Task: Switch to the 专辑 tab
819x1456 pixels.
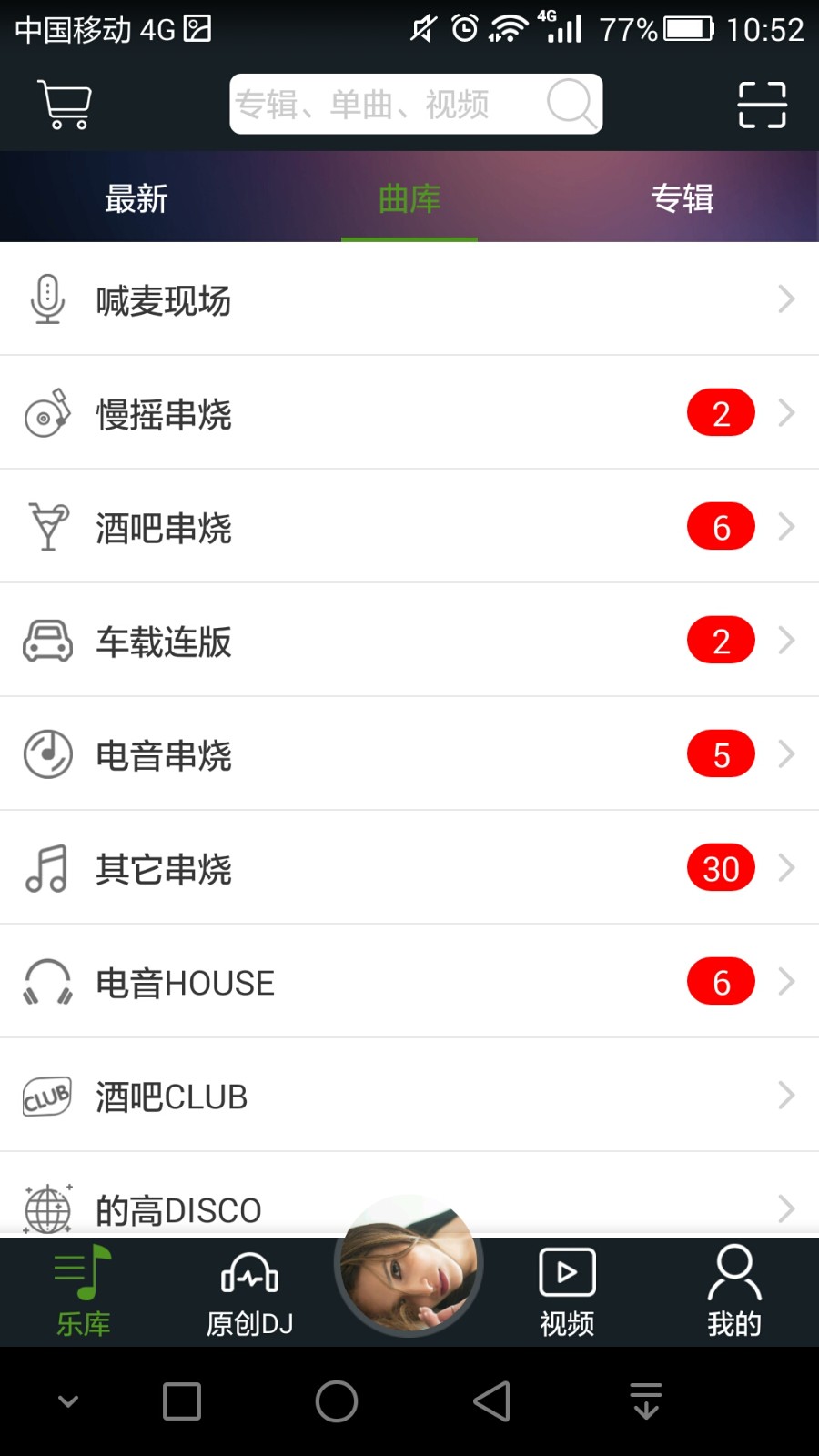Action: pyautogui.click(x=682, y=197)
